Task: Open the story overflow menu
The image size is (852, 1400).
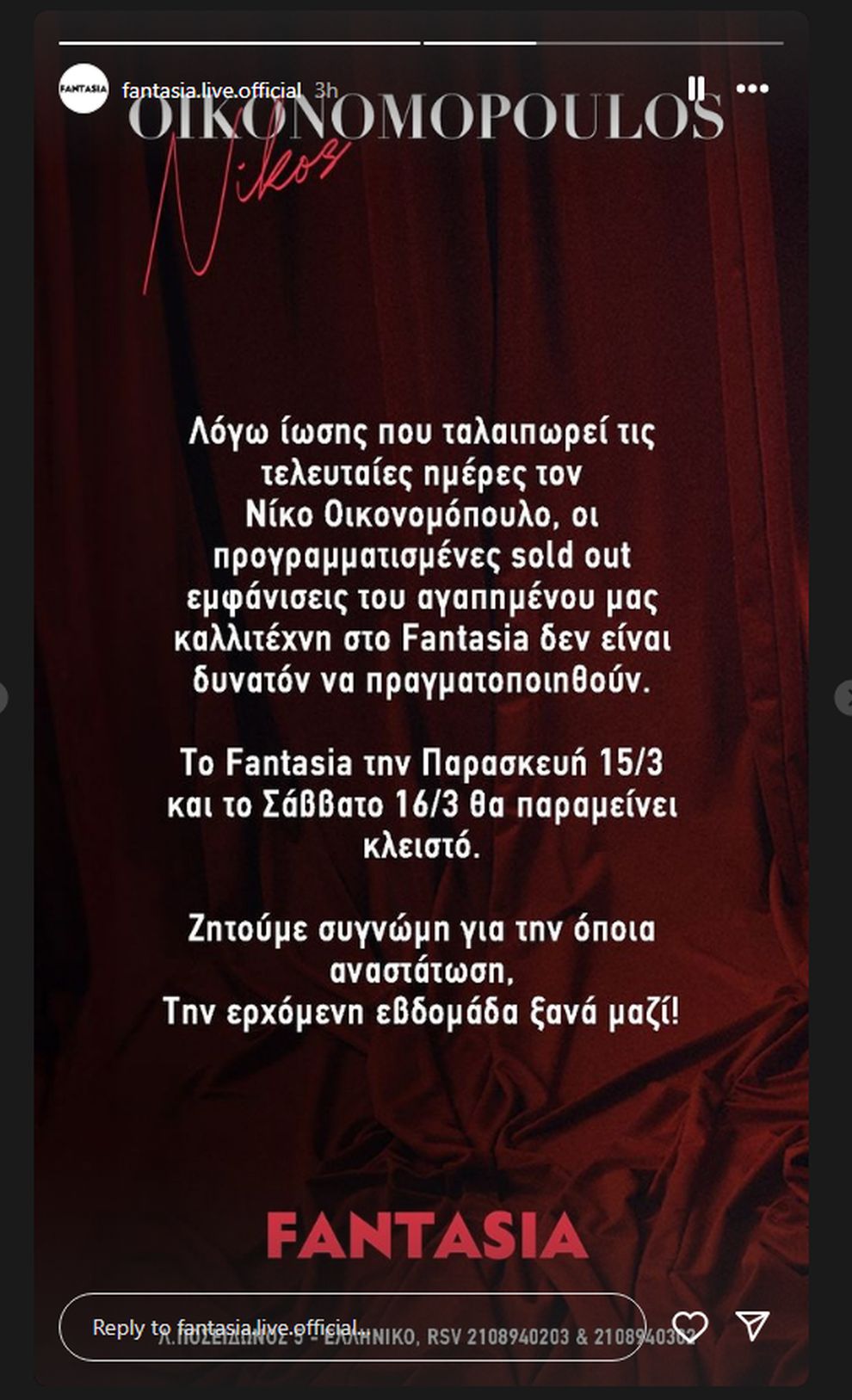Action: tap(752, 89)
